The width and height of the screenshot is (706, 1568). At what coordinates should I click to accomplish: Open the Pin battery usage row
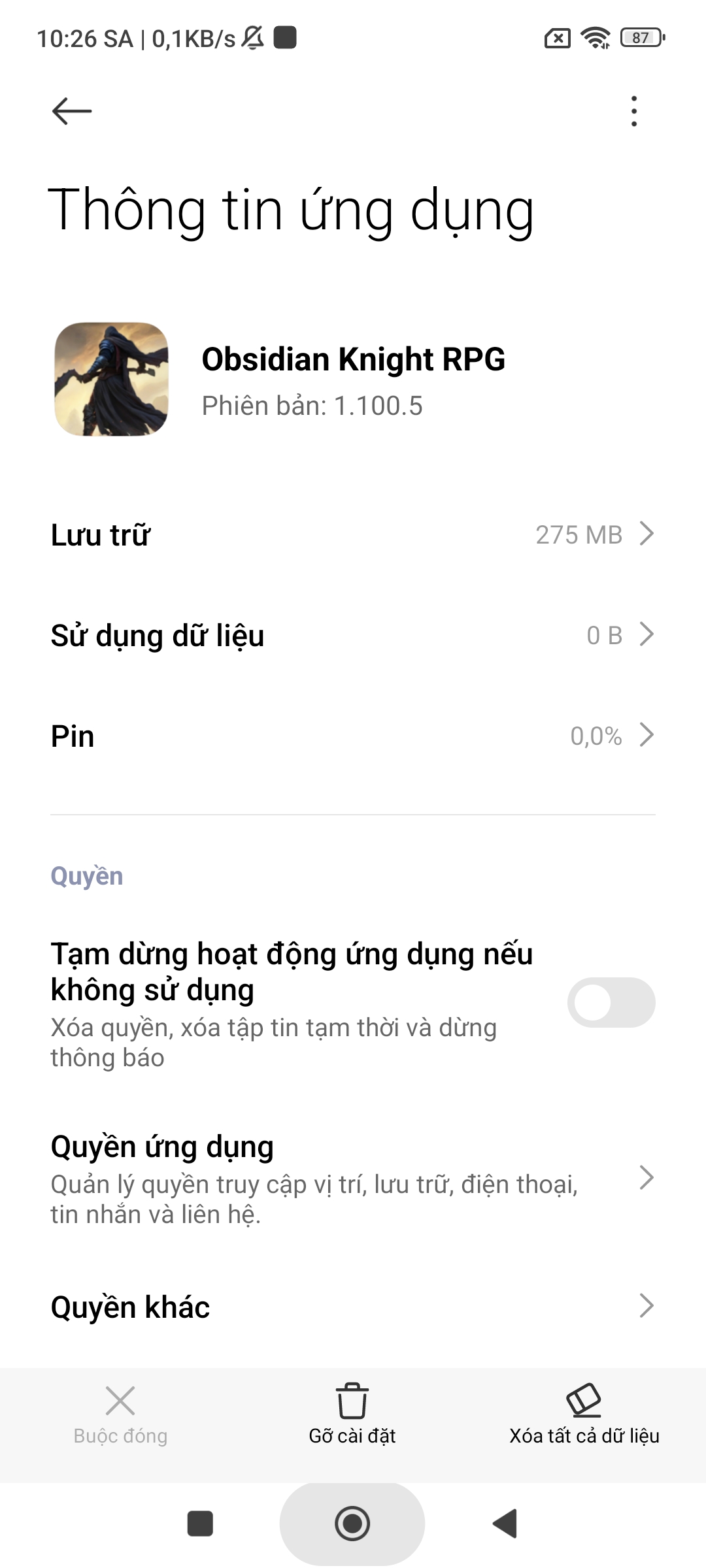(353, 736)
